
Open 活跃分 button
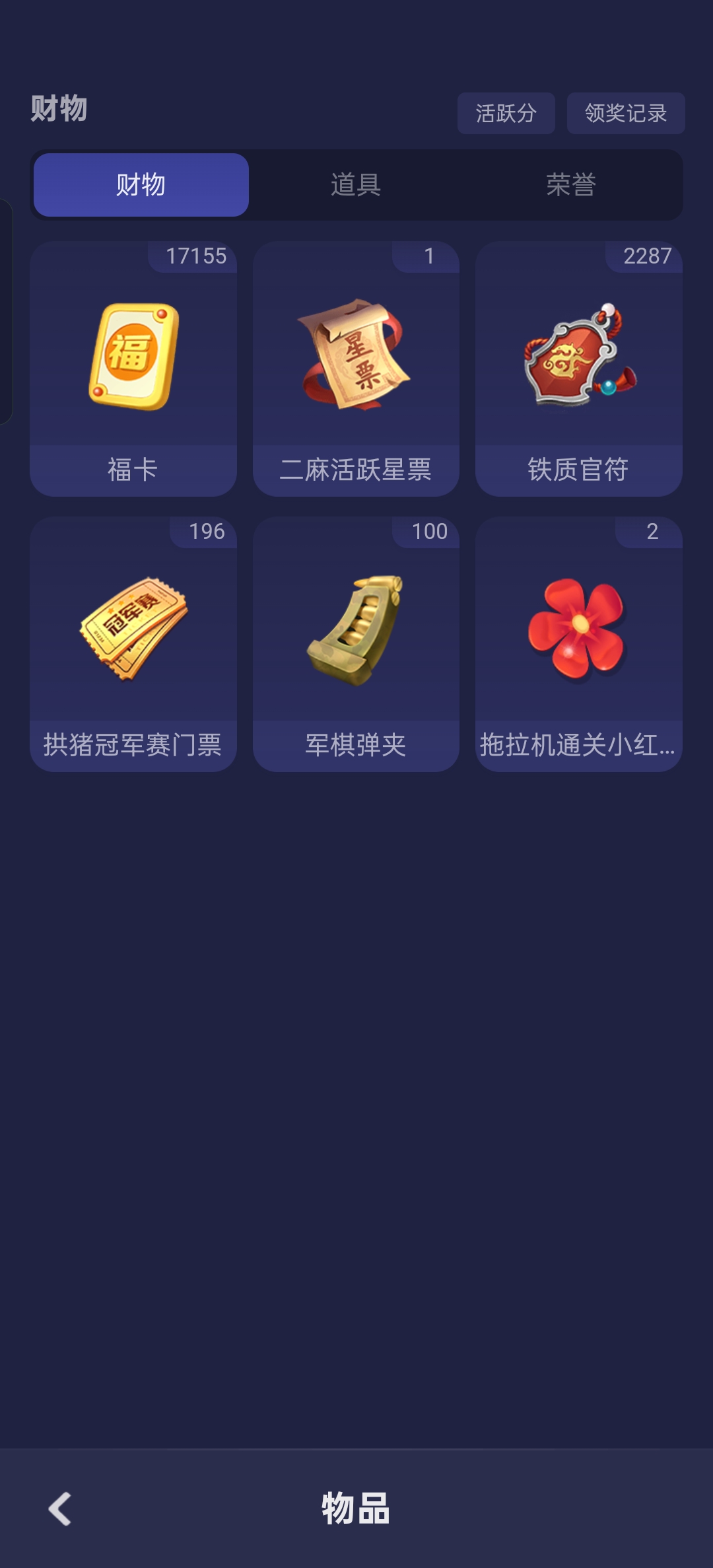click(506, 114)
